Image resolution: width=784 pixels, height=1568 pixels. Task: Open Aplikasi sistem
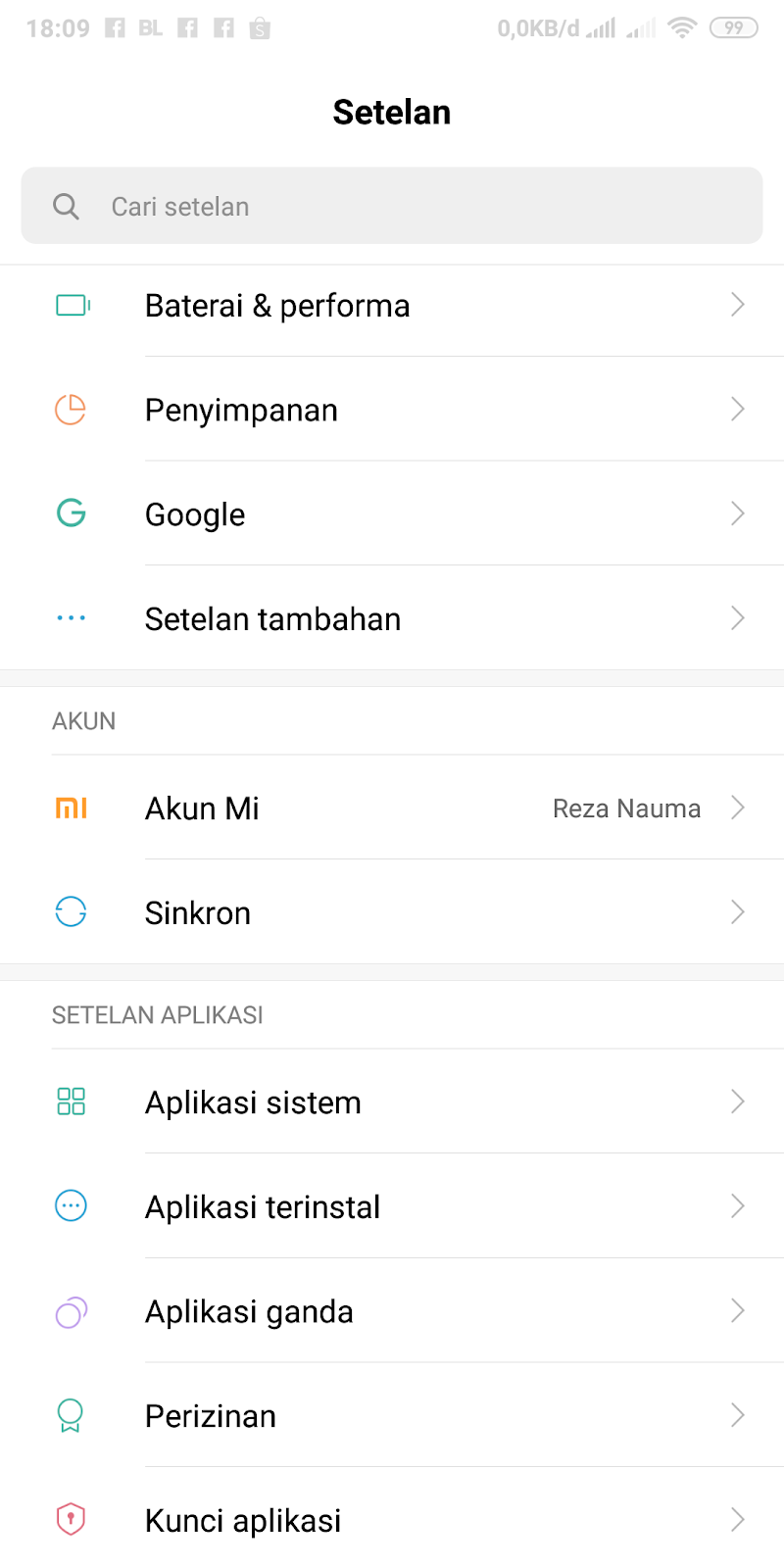(392, 1102)
